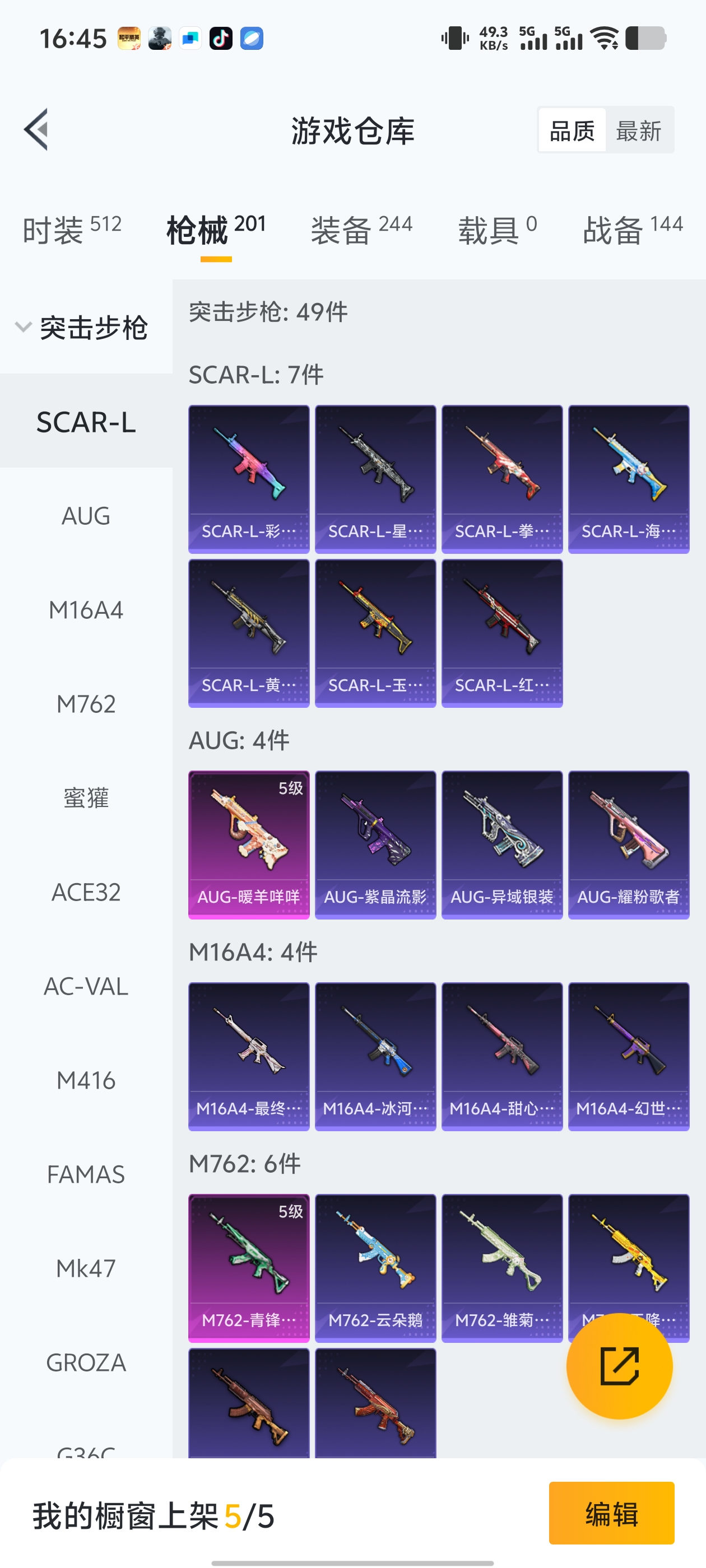The width and height of the screenshot is (706, 1568).
Task: Sort items by 最新
Action: point(638,130)
